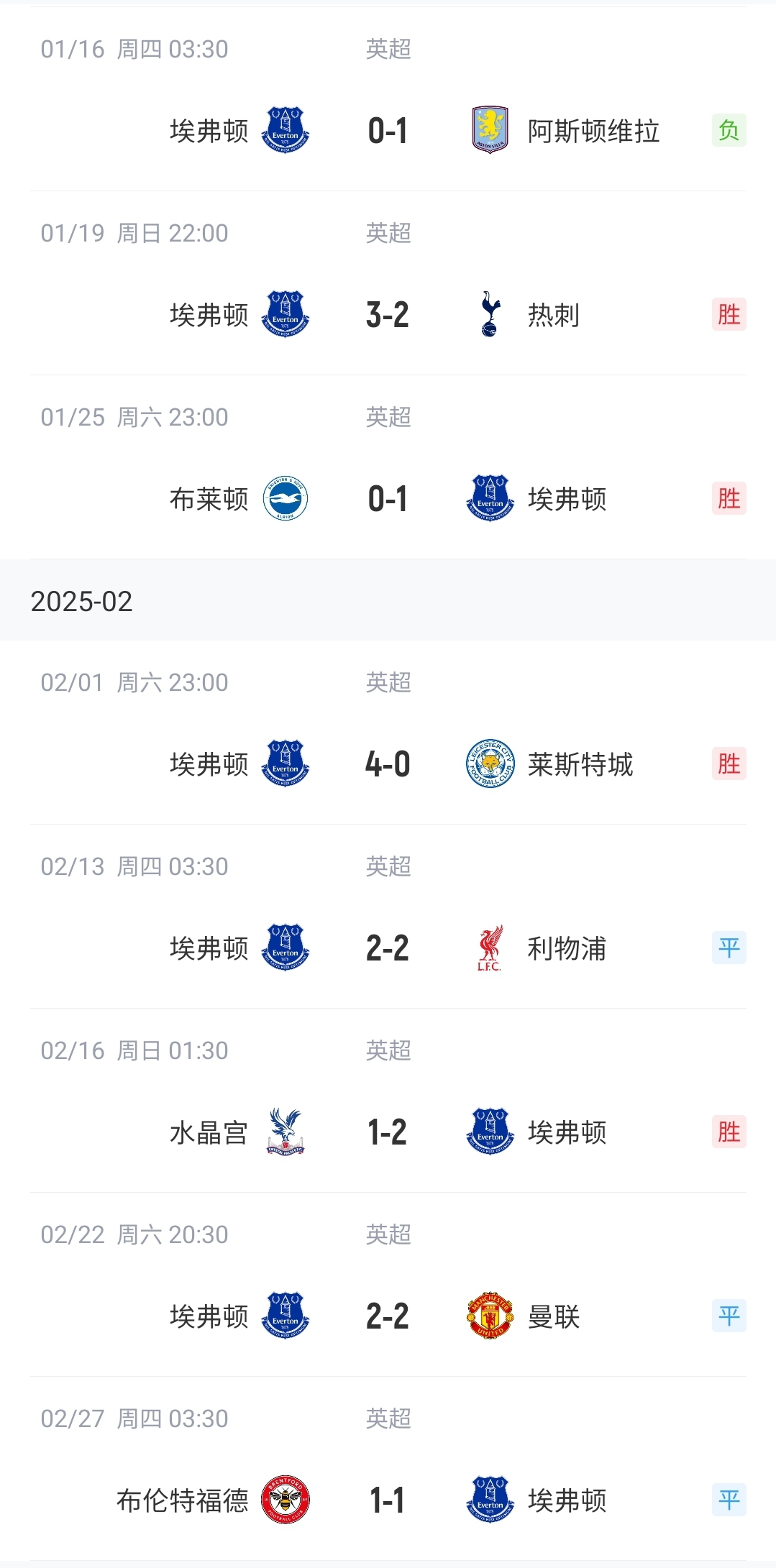Open the Everton 2-2 Liverpool match
The height and width of the screenshot is (1568, 776).
pos(388,948)
